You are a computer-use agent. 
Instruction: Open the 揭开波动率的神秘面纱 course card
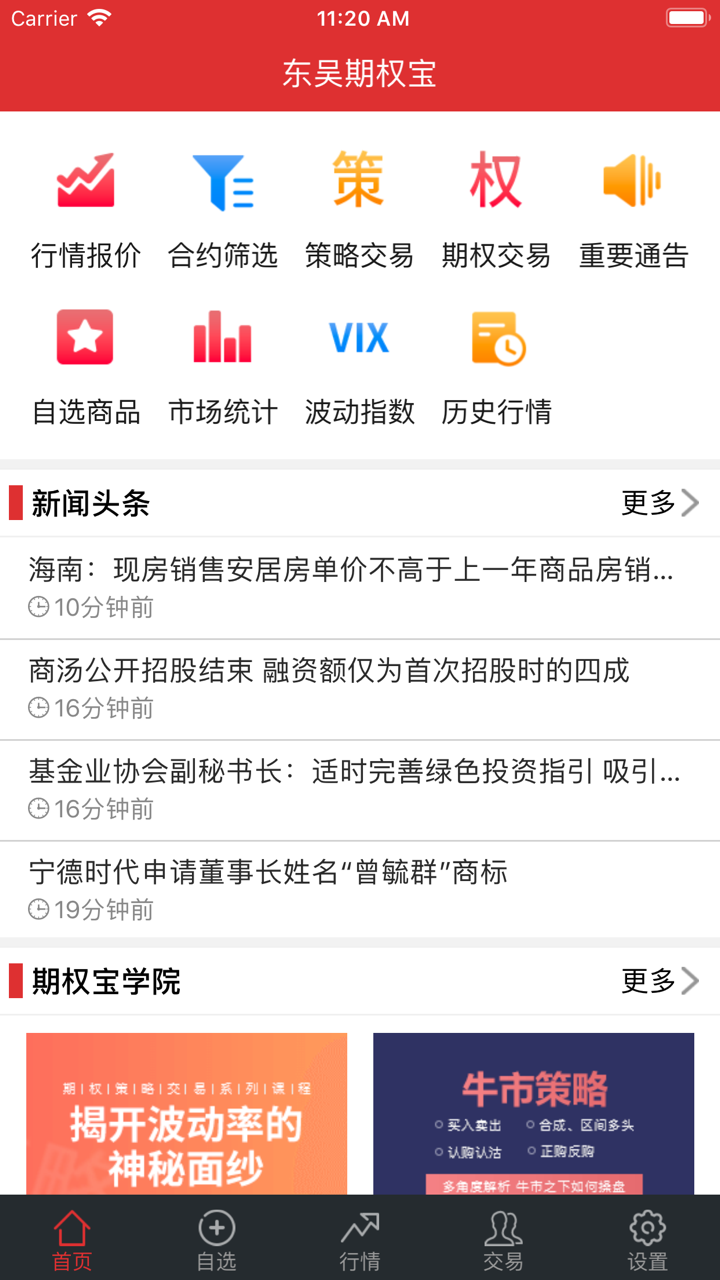[x=186, y=1113]
